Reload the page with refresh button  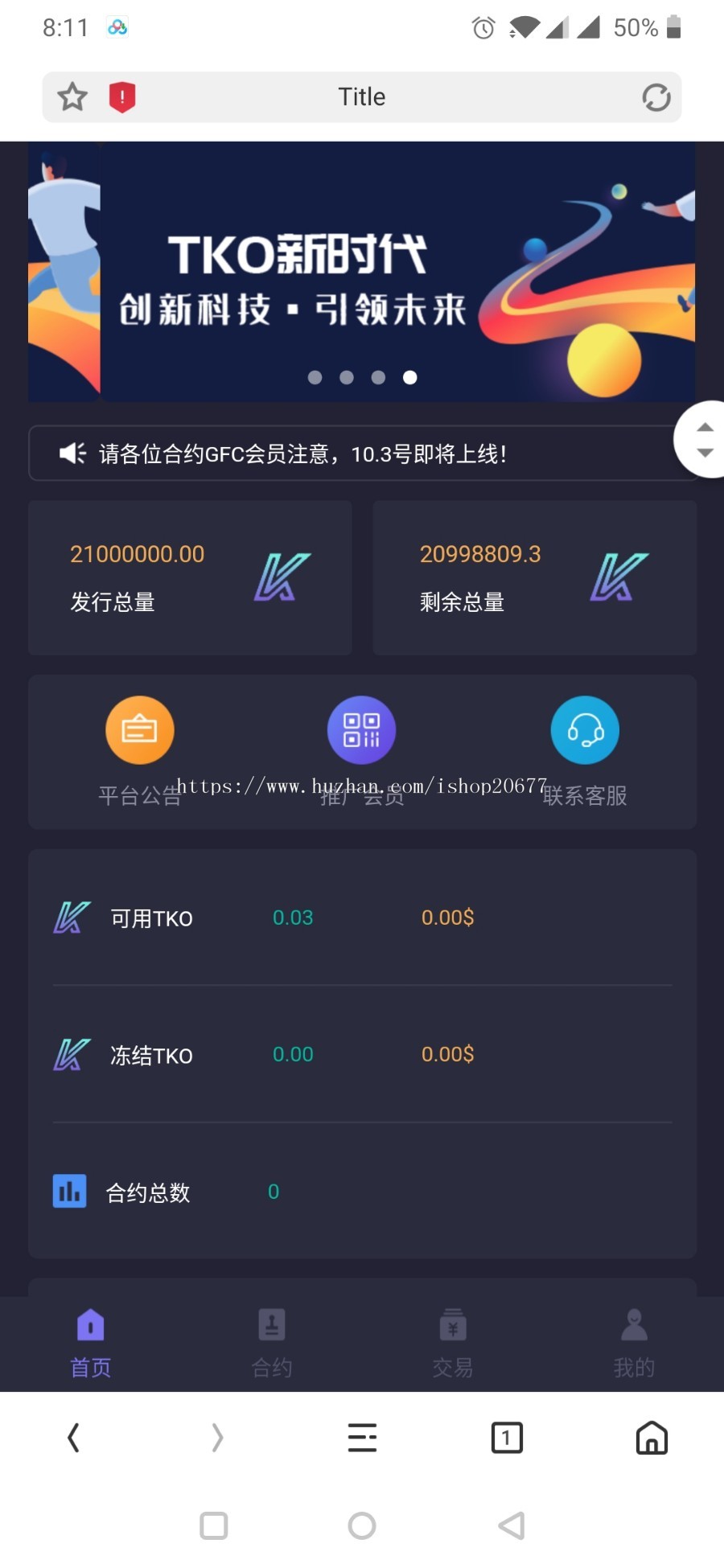click(x=656, y=96)
